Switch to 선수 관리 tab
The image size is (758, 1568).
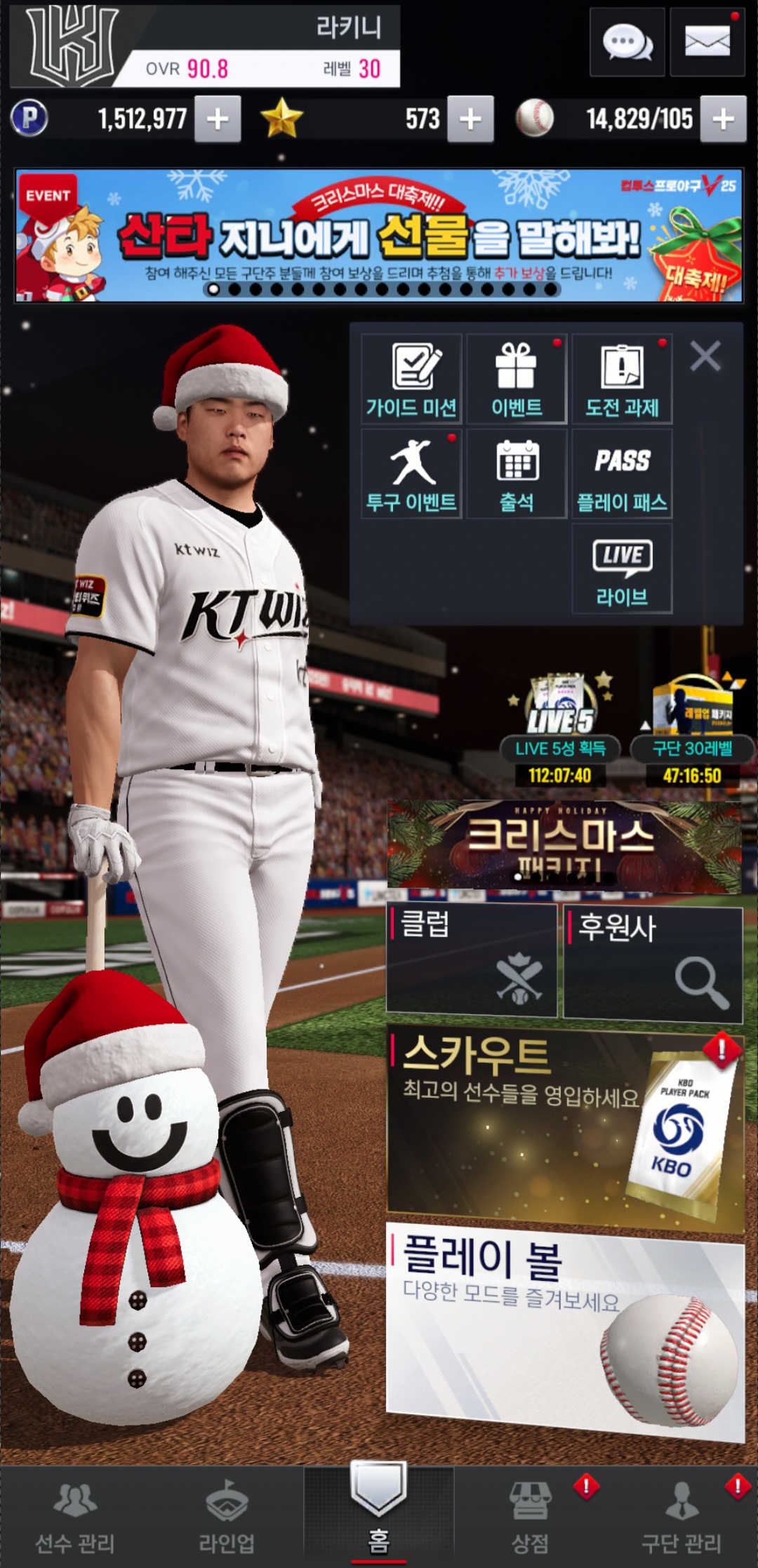coord(75,1516)
